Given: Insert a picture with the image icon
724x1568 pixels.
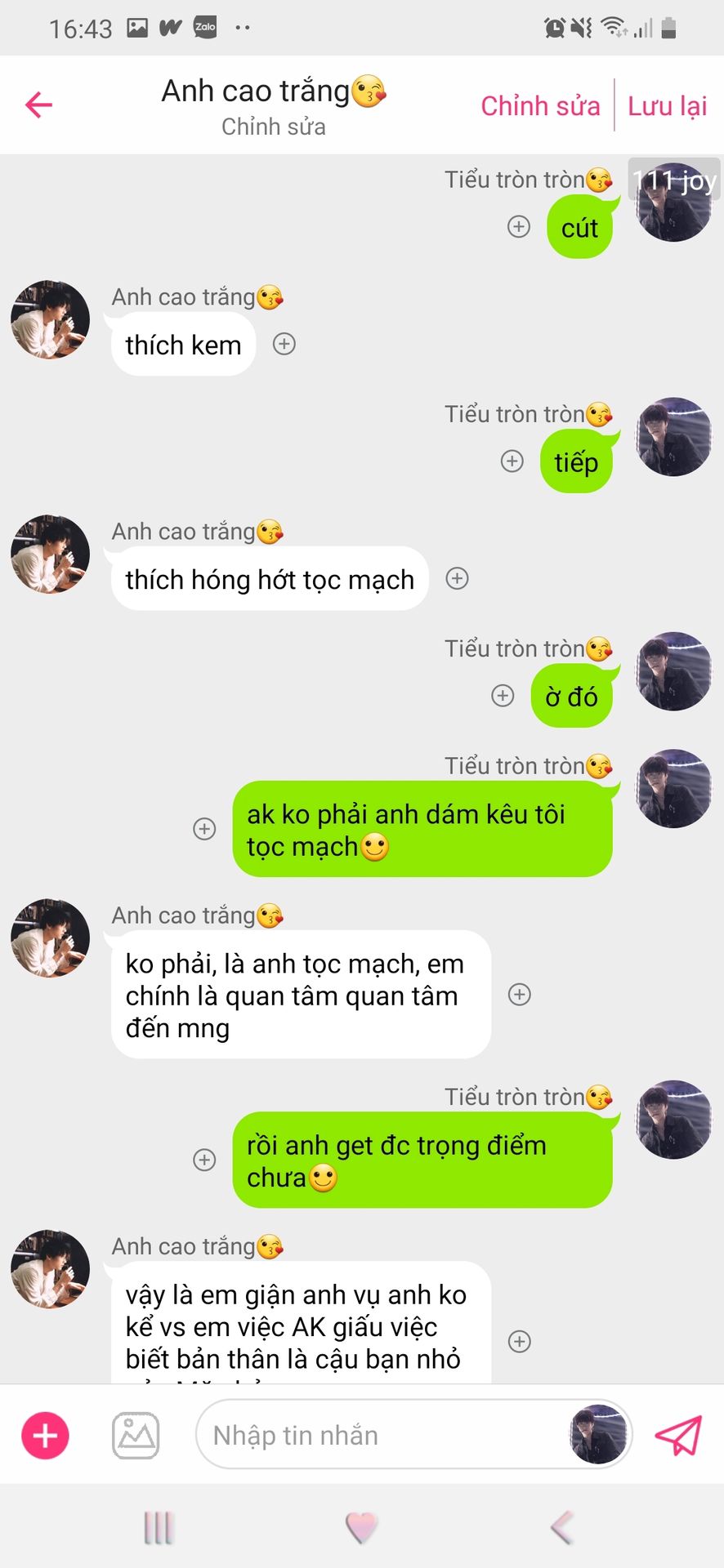Looking at the screenshot, I should point(136,1435).
